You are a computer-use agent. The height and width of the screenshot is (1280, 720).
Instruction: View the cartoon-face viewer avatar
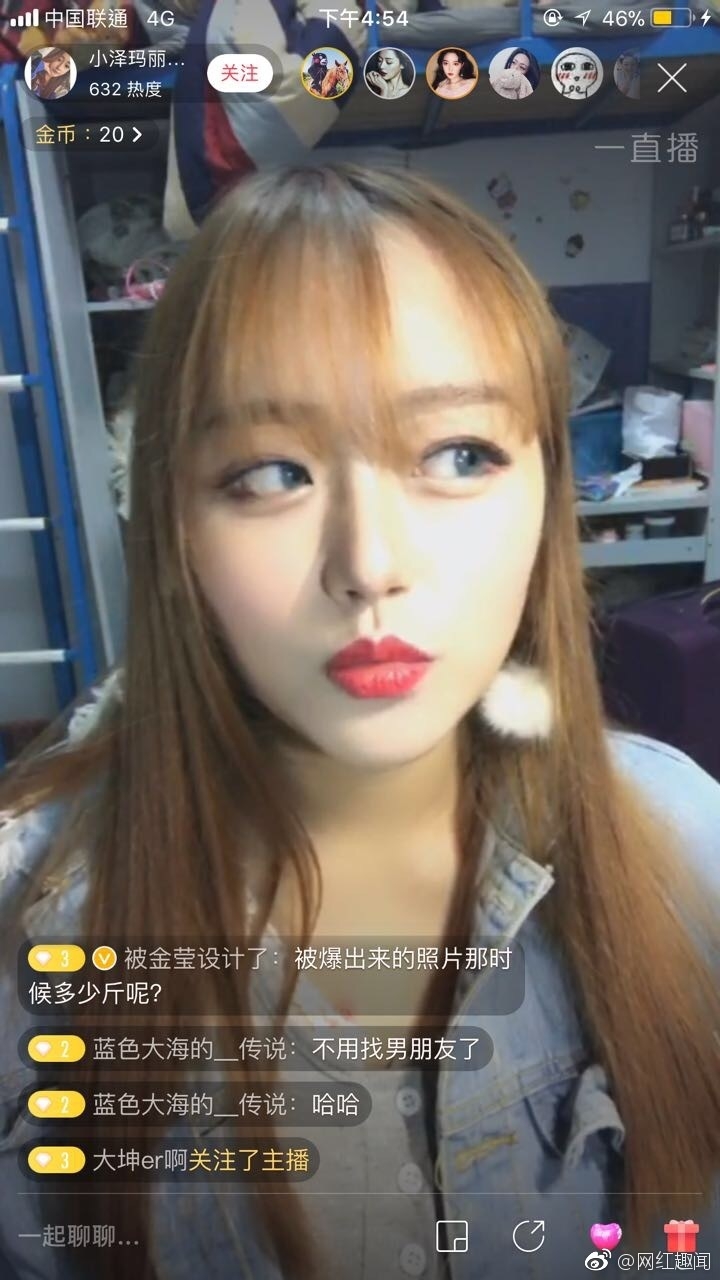577,74
